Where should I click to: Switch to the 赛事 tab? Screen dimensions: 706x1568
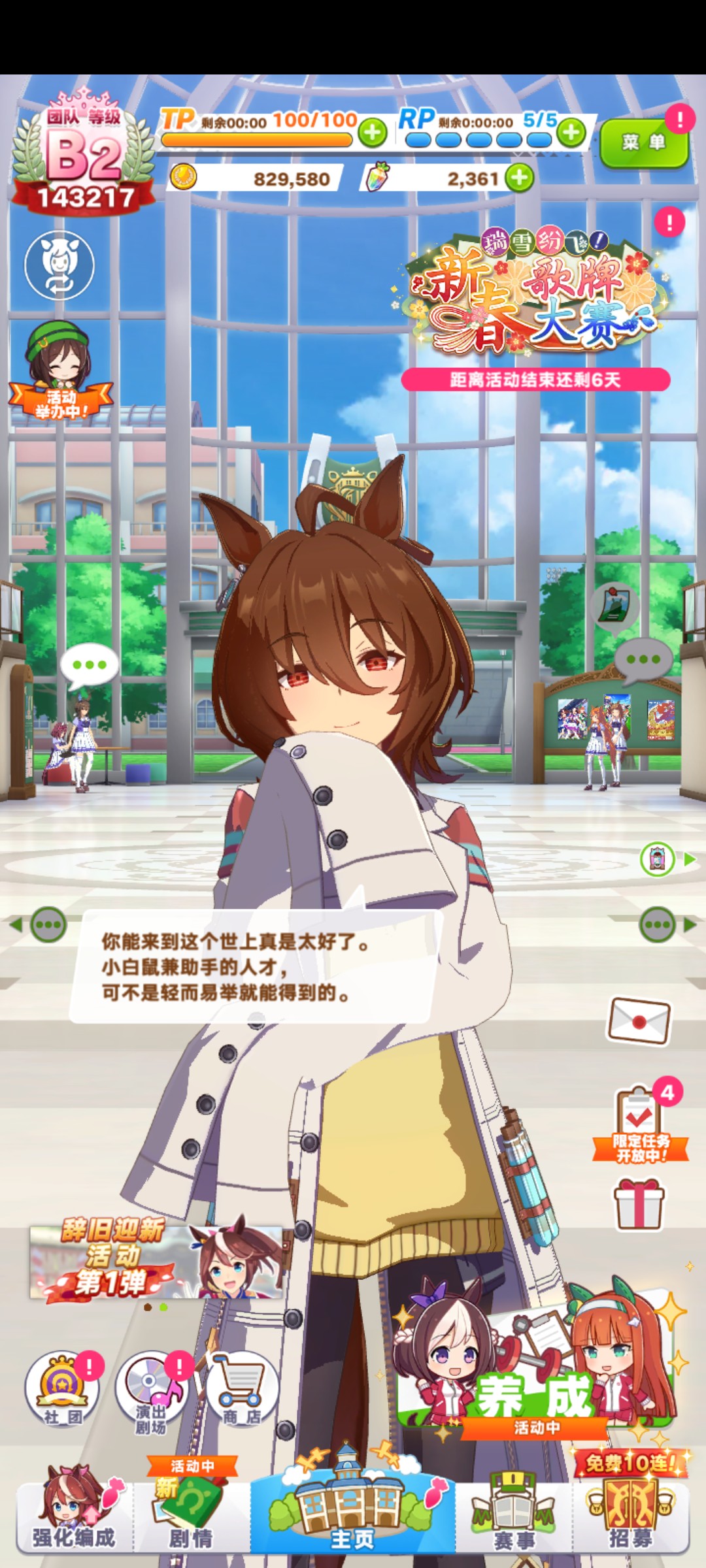click(514, 1516)
